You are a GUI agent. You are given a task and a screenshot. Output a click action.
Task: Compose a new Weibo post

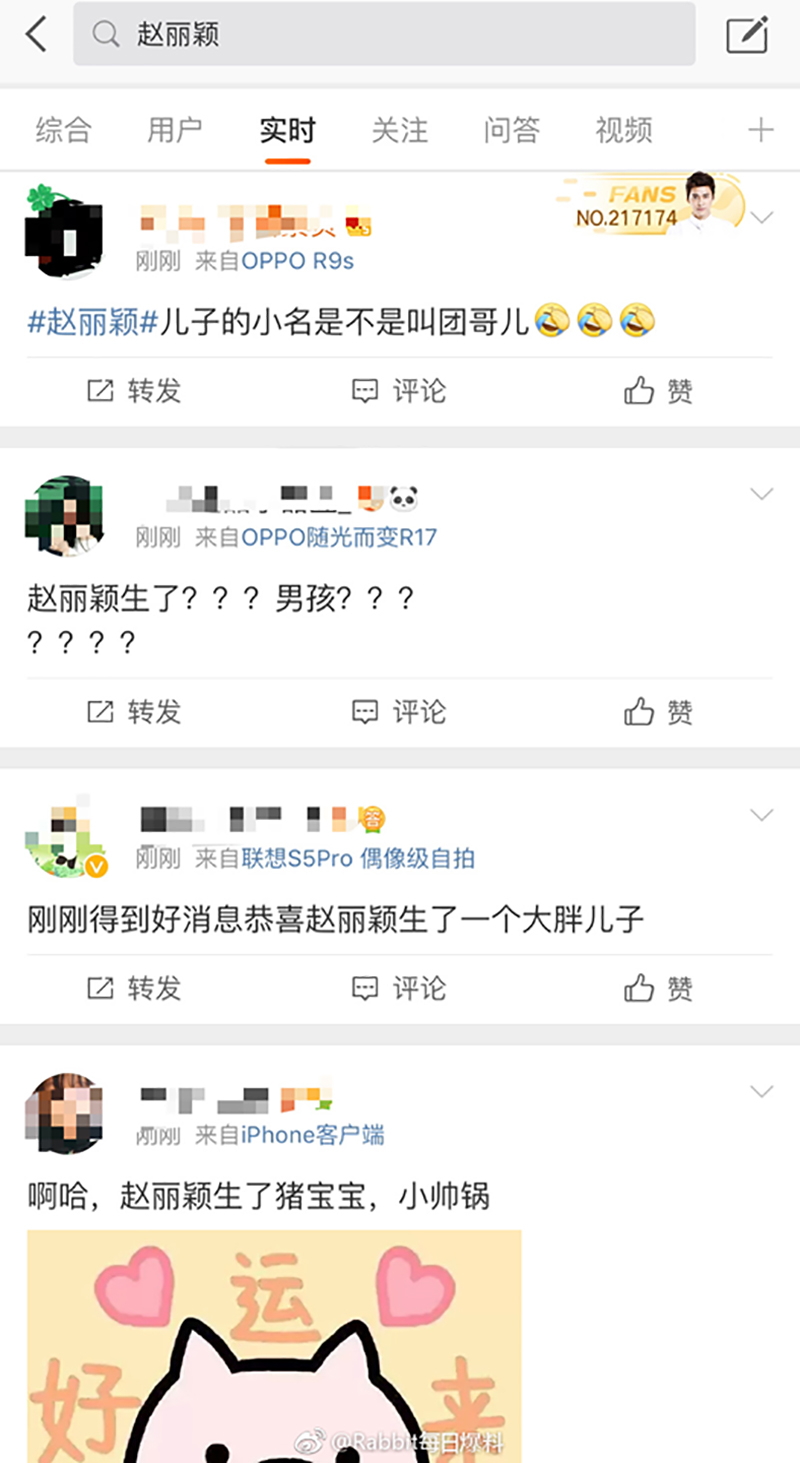(746, 35)
